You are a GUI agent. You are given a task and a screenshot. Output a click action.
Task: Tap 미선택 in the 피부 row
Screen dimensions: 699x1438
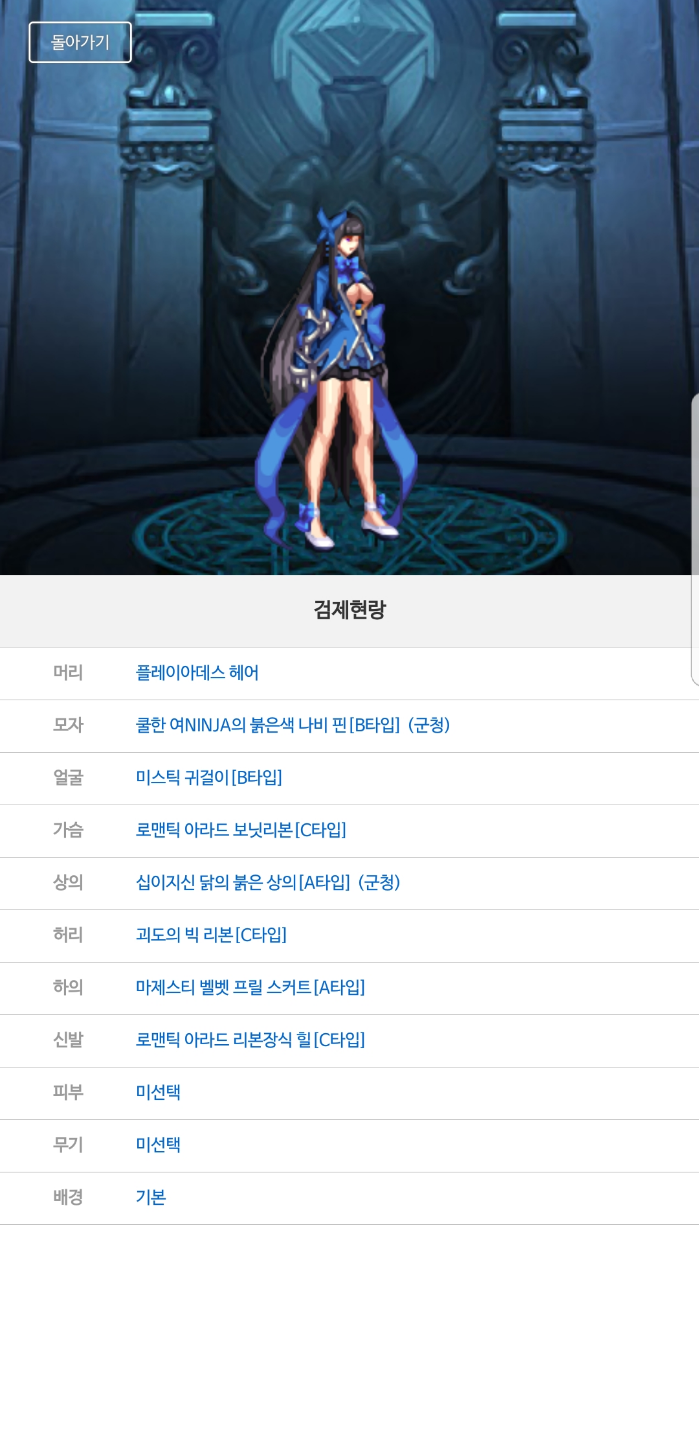tap(158, 1092)
